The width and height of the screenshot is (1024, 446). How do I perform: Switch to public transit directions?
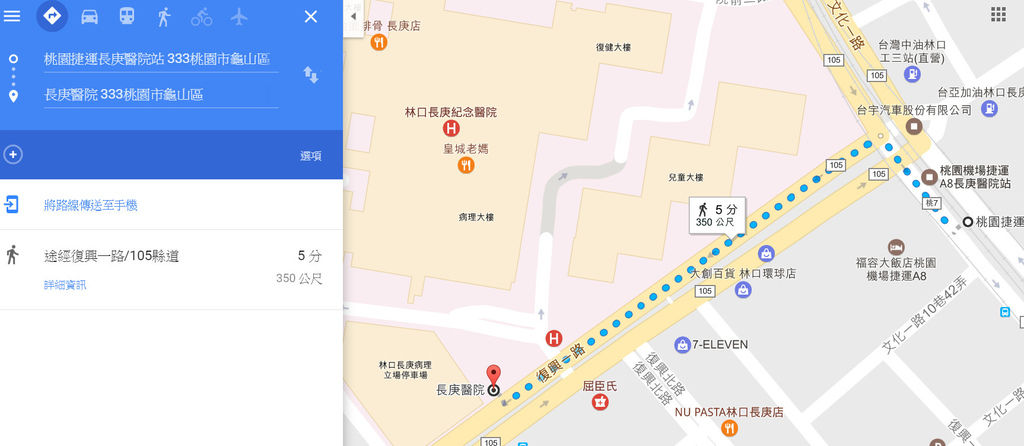[x=127, y=16]
